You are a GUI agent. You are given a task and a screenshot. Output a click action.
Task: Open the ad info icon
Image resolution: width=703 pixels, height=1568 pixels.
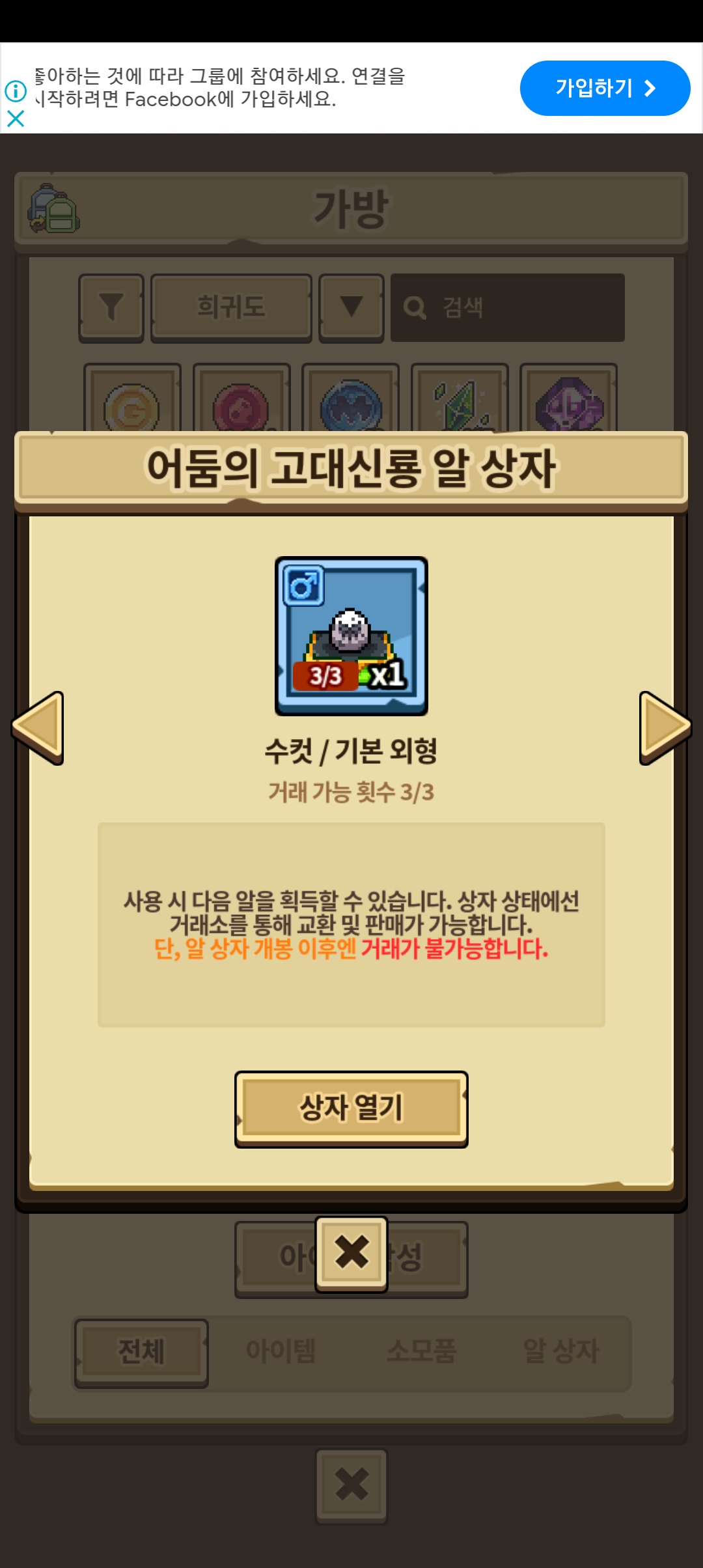(x=16, y=91)
